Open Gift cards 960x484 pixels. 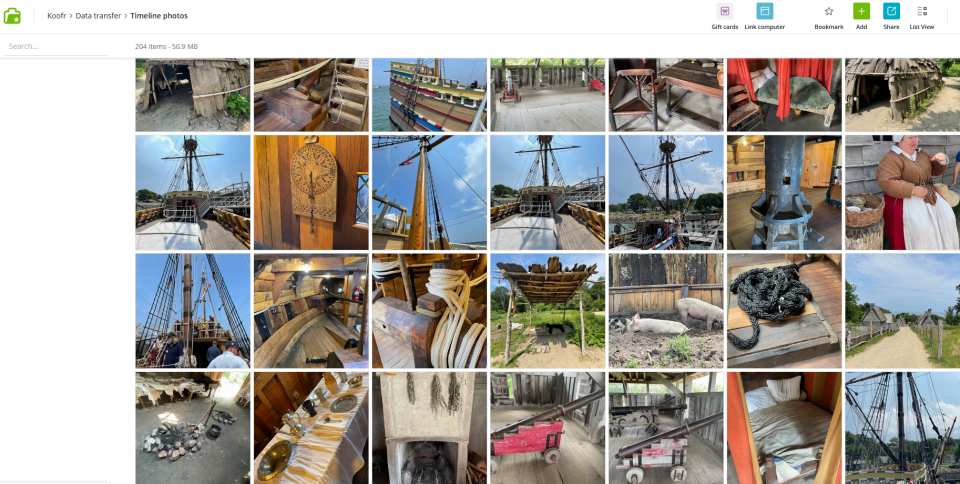(725, 17)
